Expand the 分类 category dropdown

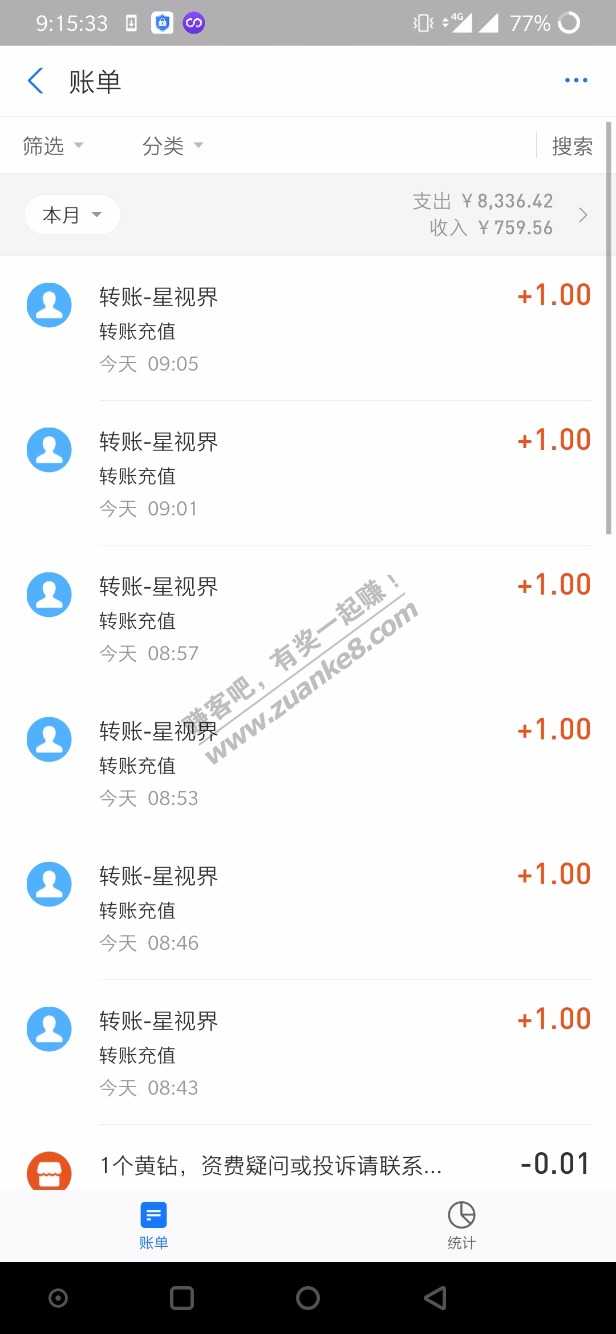click(x=172, y=146)
